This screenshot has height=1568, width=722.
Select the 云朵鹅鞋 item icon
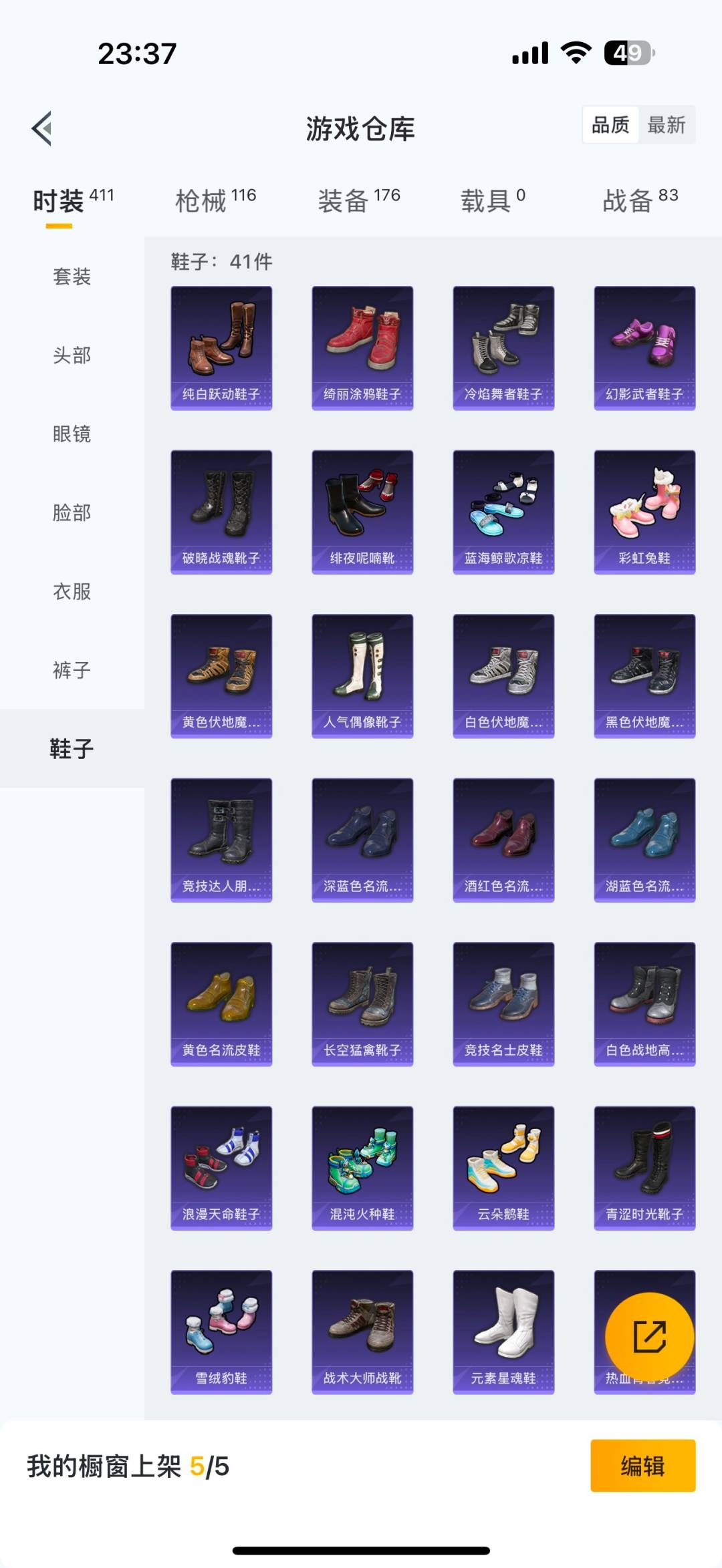coord(503,1162)
